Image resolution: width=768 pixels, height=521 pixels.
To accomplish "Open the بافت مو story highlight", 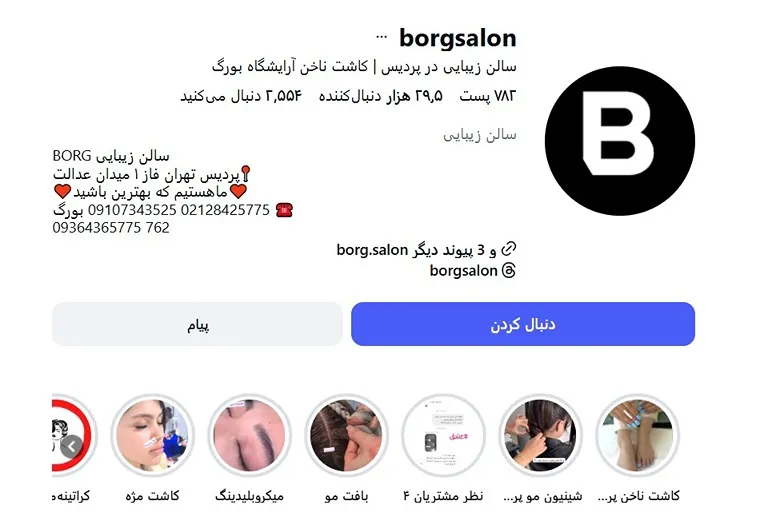I will pos(346,436).
